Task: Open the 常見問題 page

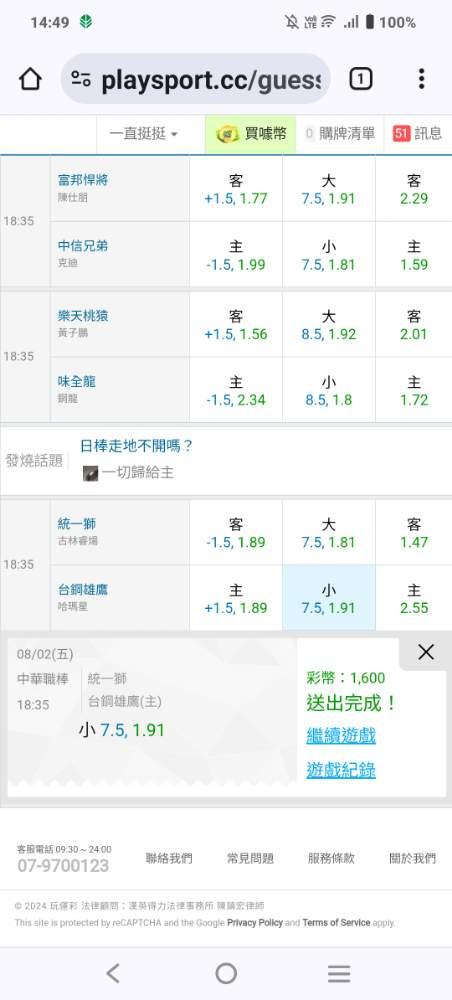Action: coord(250,858)
